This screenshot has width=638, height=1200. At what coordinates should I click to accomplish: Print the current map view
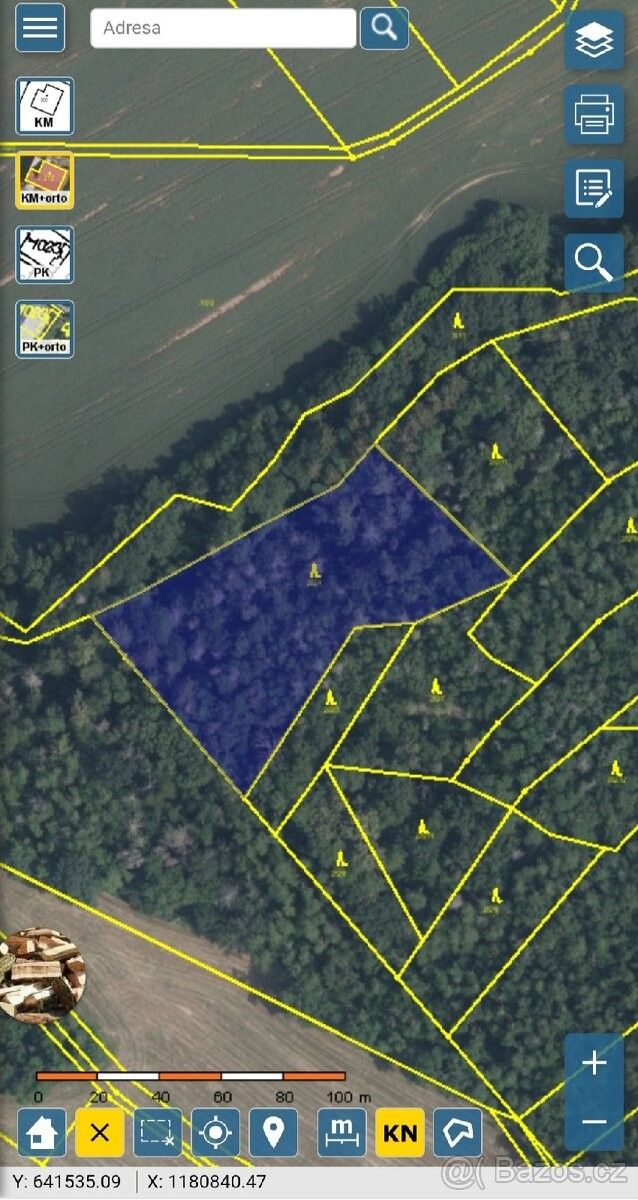(x=594, y=114)
